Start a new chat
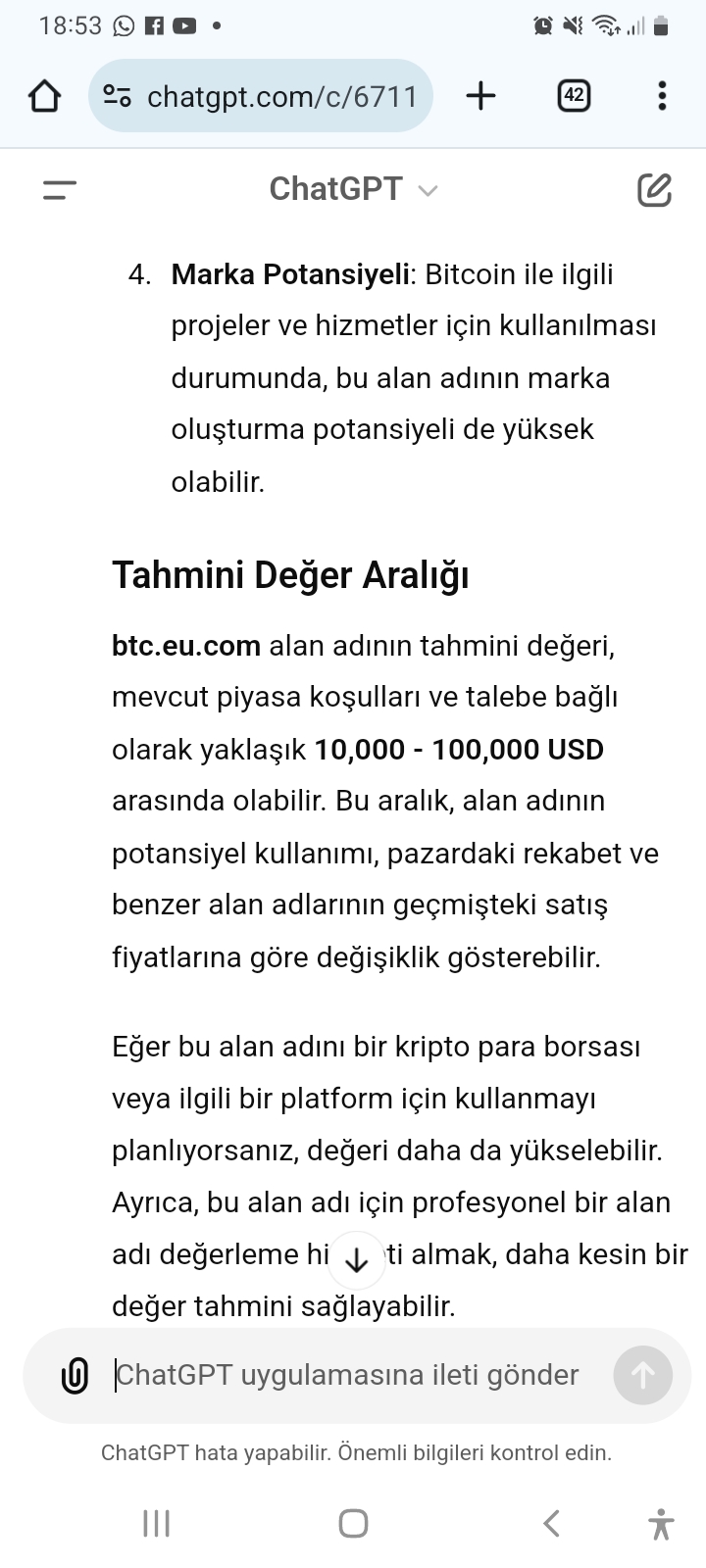The width and height of the screenshot is (706, 1568). tap(654, 190)
